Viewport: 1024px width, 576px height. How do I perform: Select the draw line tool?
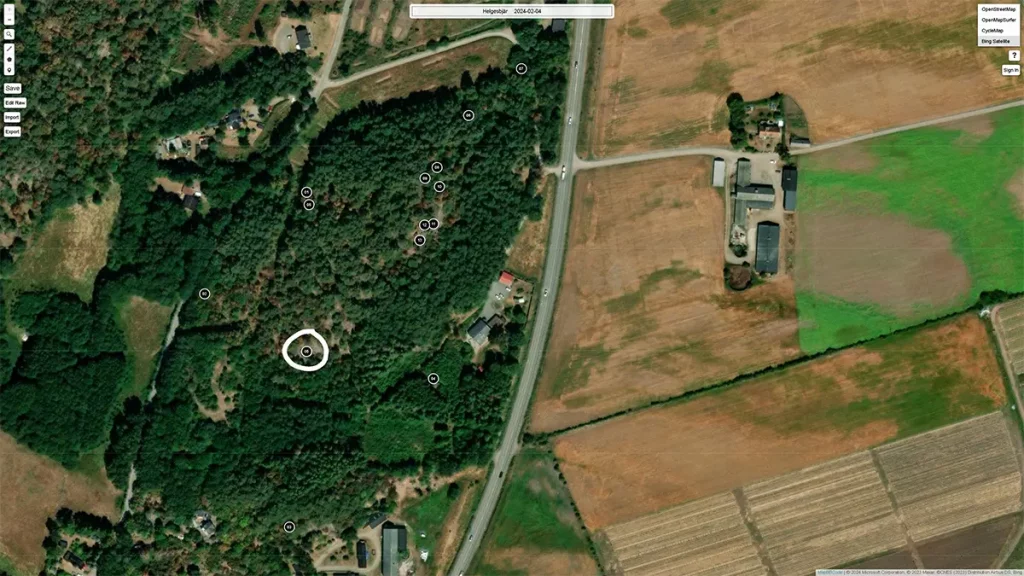pos(9,48)
